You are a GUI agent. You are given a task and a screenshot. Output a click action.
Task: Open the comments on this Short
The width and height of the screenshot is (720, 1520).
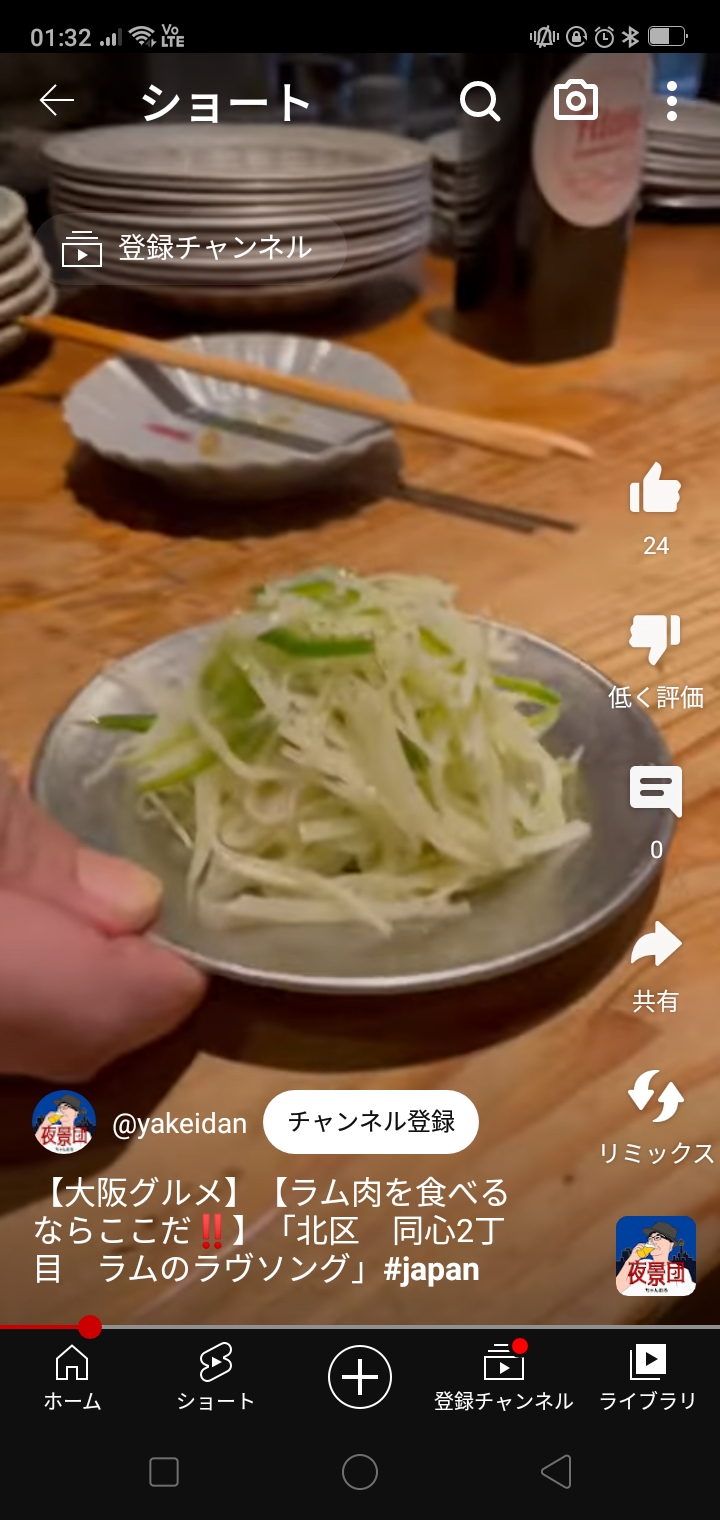click(x=655, y=792)
